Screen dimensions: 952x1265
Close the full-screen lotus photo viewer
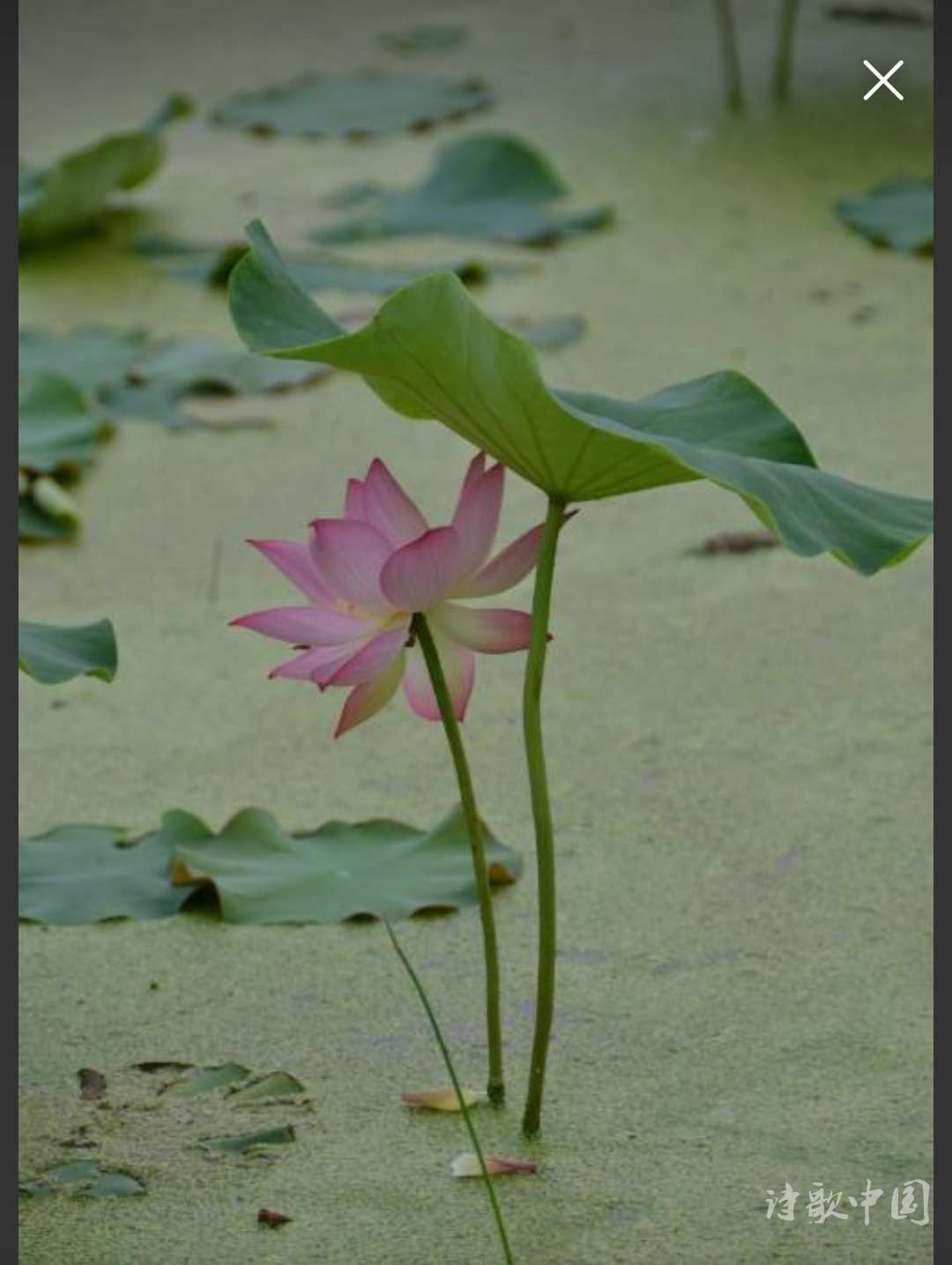pyautogui.click(x=882, y=80)
